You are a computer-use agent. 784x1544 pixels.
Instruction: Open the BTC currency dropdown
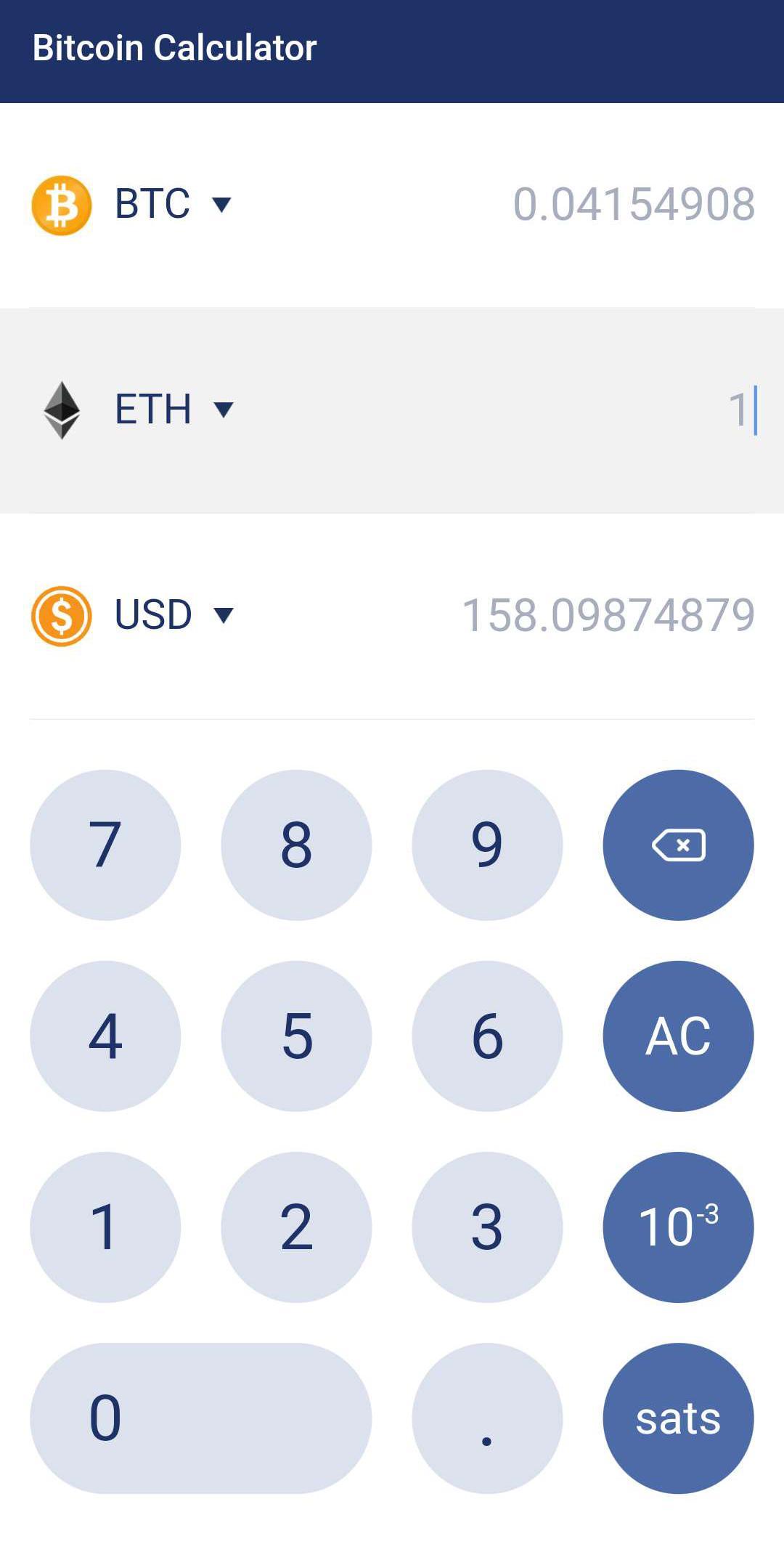(173, 204)
